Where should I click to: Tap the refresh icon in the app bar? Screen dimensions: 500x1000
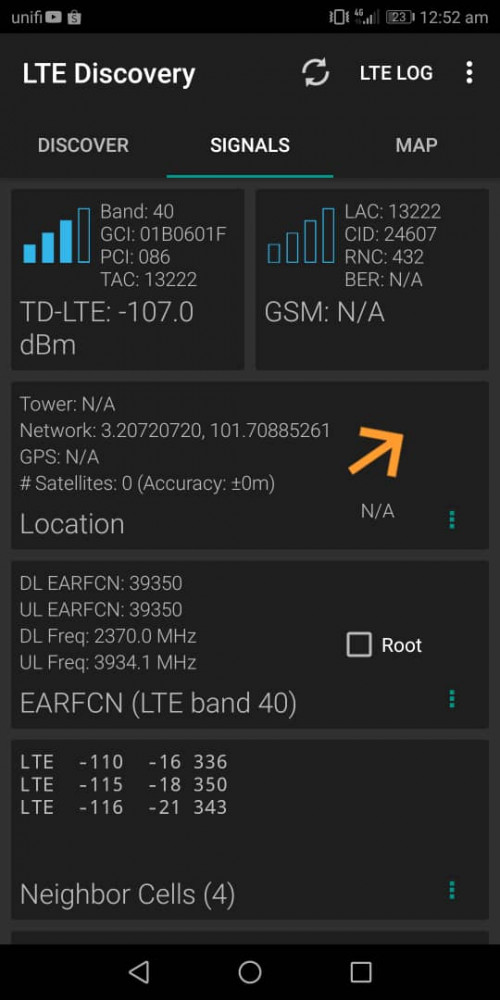point(315,73)
